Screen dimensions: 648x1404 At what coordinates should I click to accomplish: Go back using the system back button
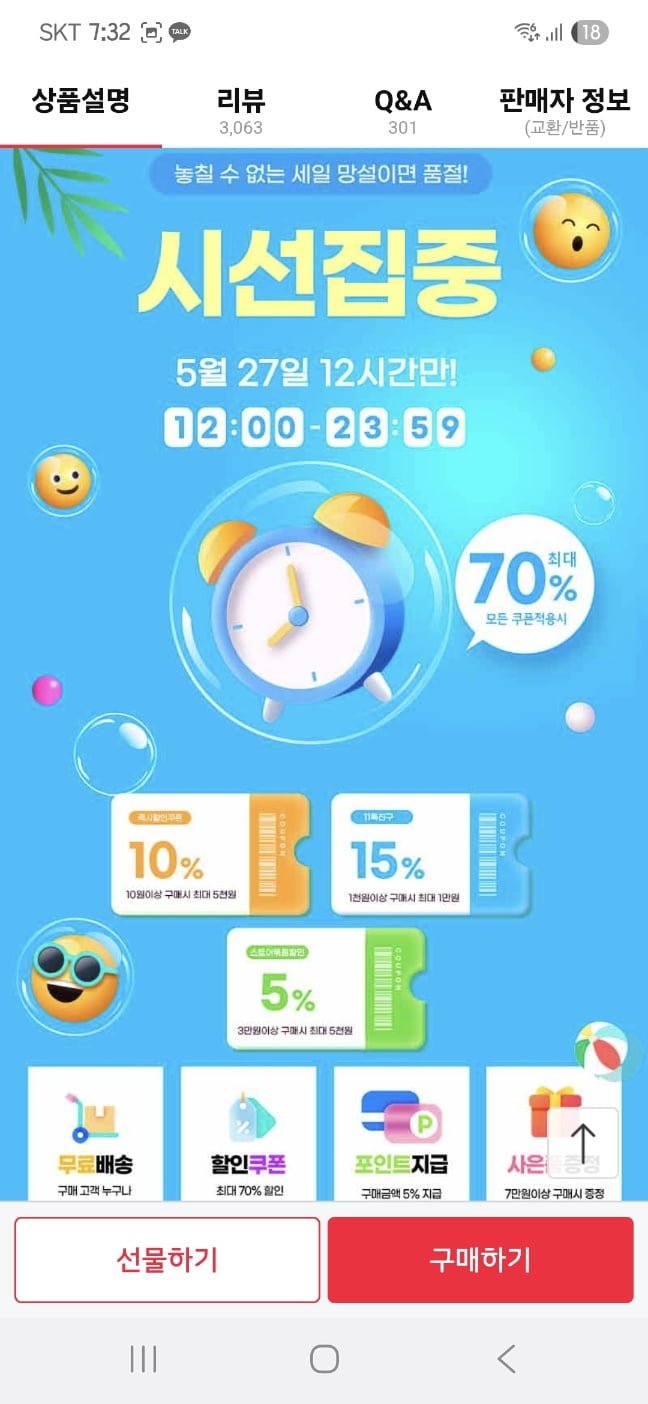(x=506, y=1358)
